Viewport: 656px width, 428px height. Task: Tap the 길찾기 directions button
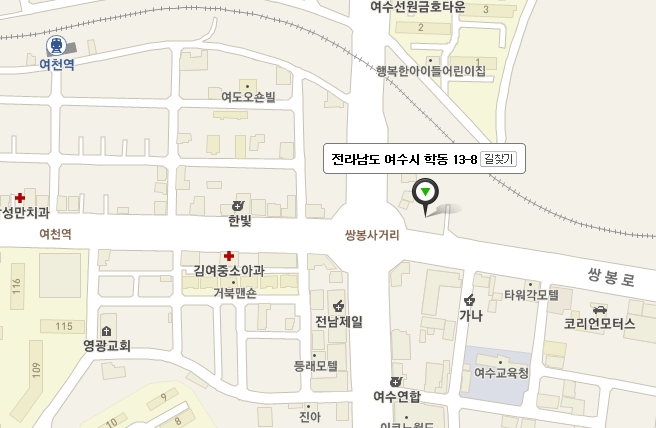498,159
